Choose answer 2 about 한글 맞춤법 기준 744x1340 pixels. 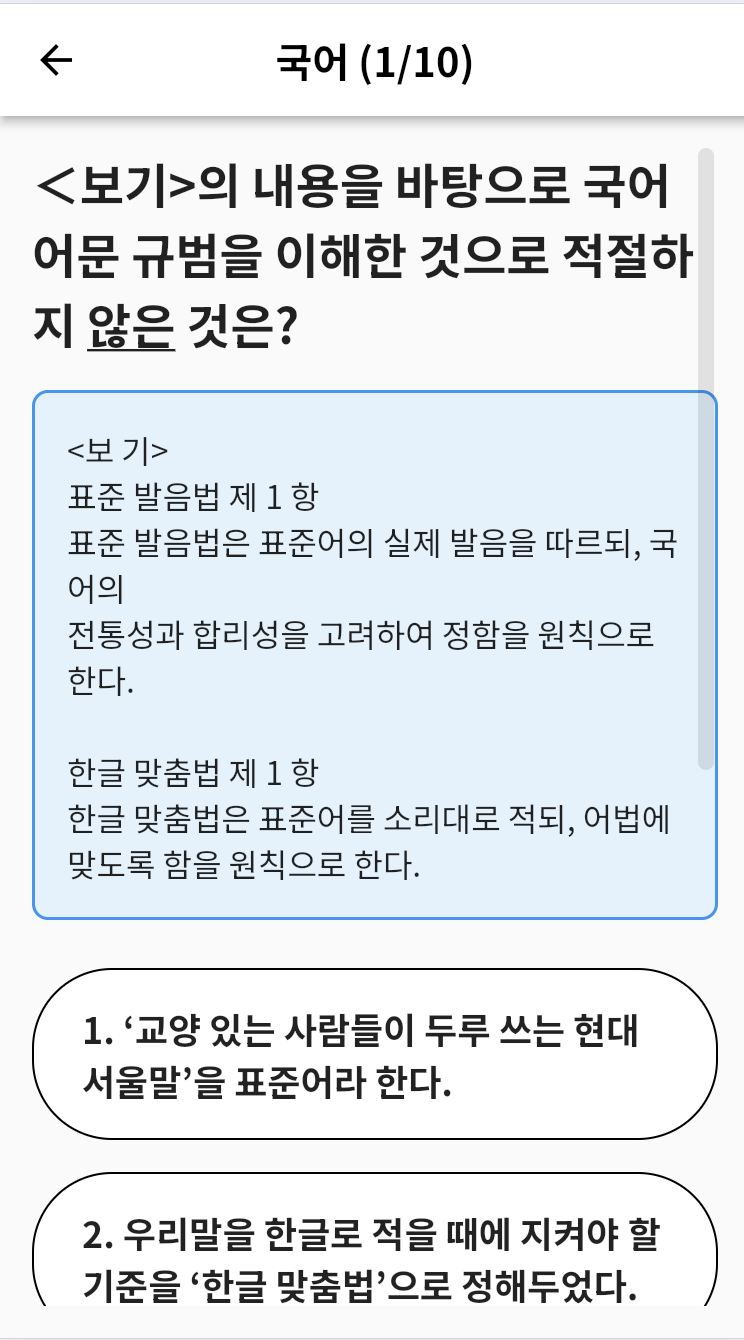pyautogui.click(x=375, y=1240)
